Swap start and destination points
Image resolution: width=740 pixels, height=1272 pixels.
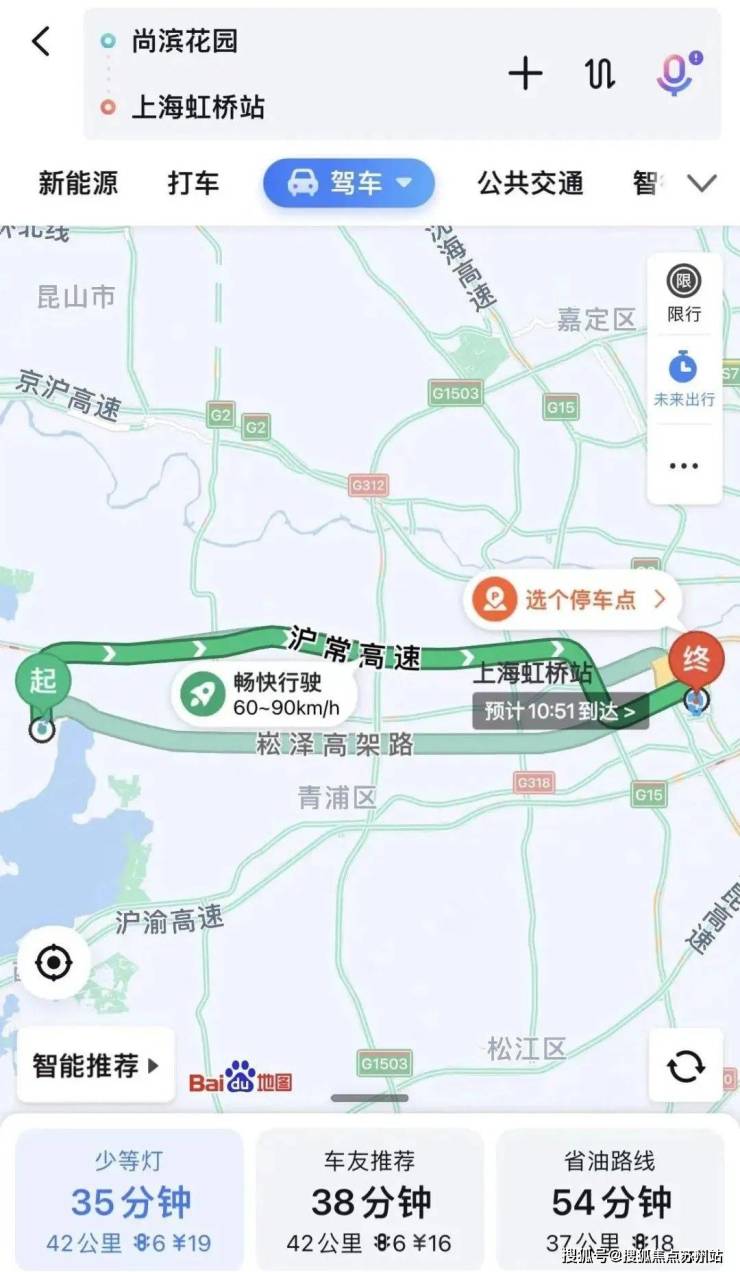[600, 74]
